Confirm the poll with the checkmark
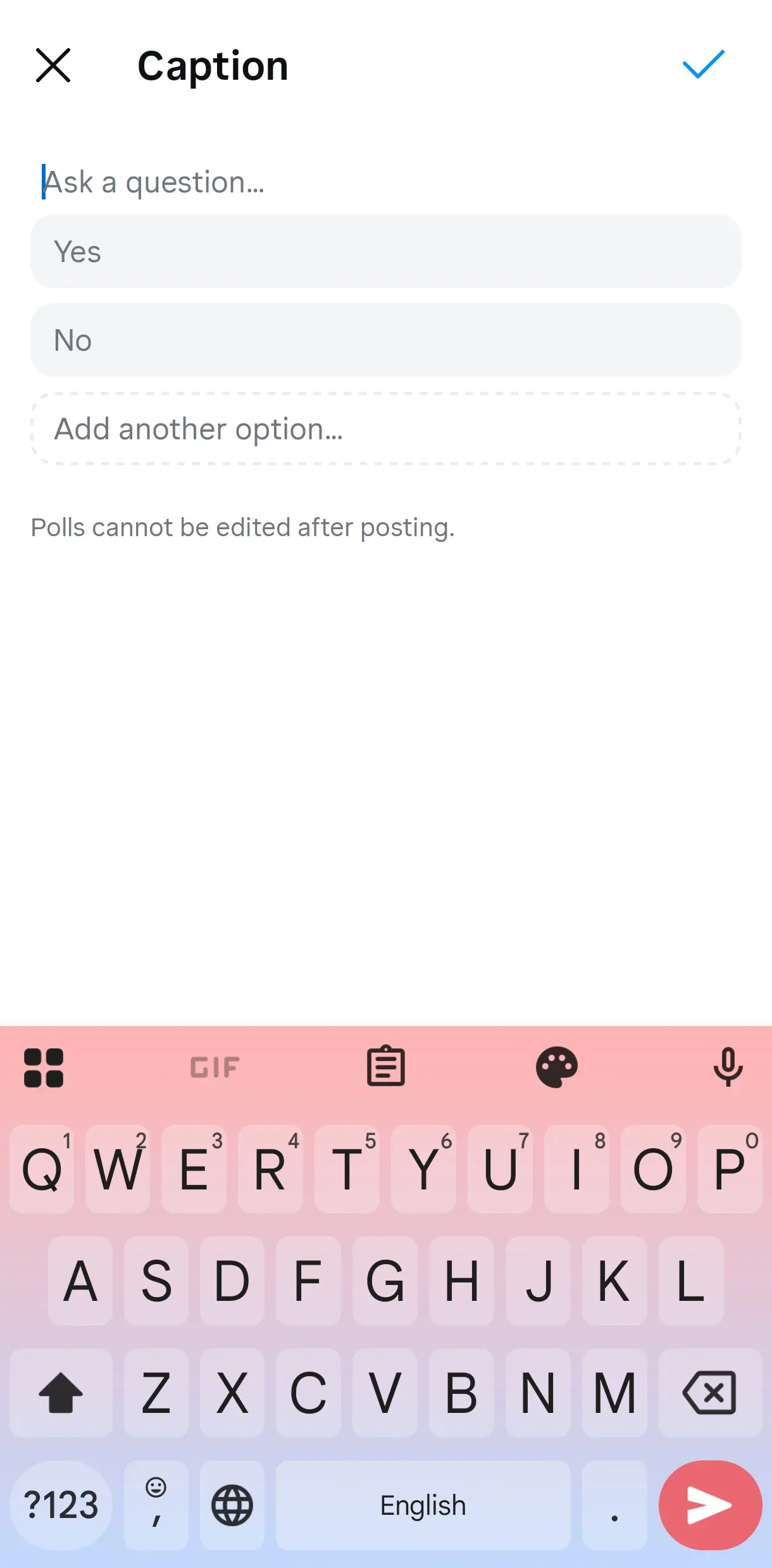 [703, 65]
